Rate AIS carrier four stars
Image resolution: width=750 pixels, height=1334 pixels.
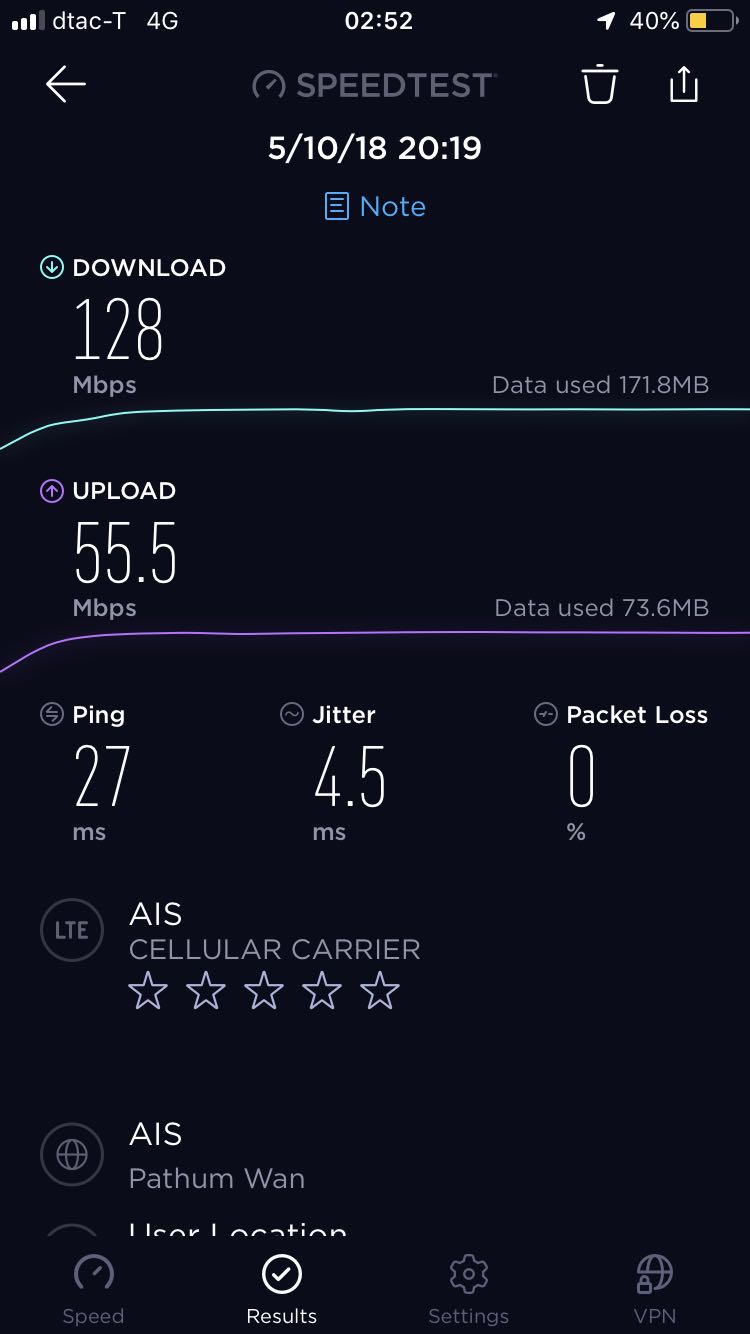(x=322, y=992)
